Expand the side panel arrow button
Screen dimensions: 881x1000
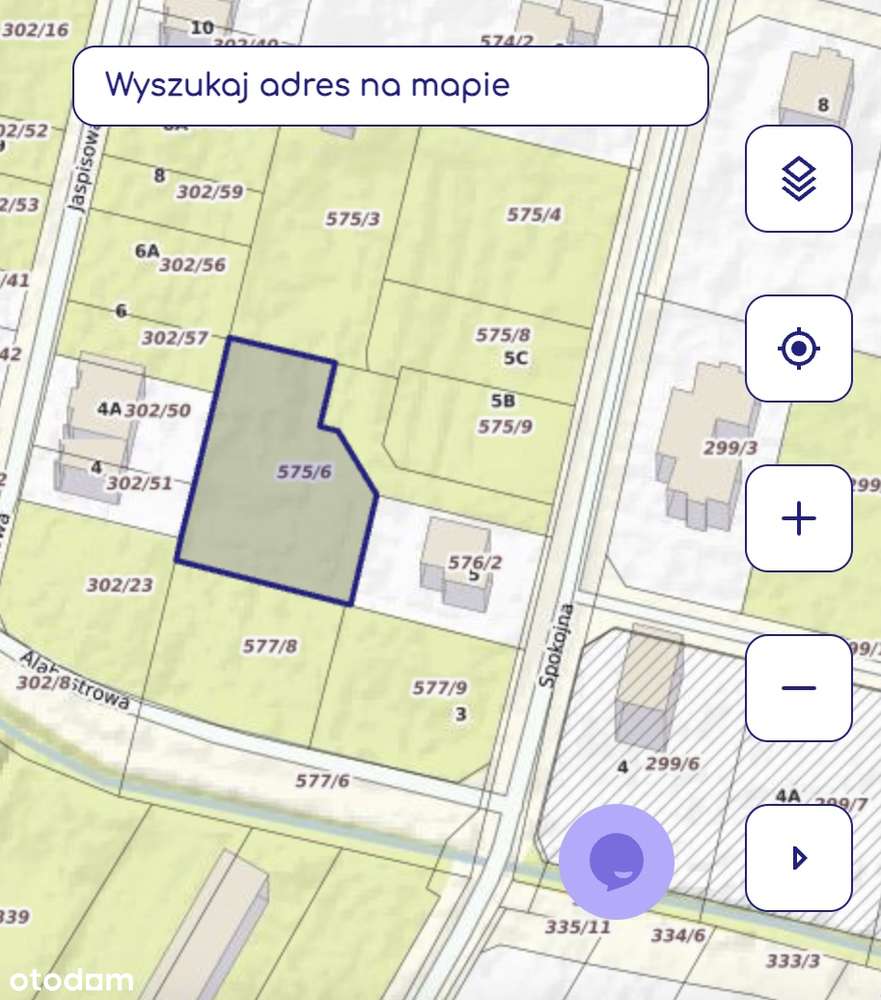(798, 858)
